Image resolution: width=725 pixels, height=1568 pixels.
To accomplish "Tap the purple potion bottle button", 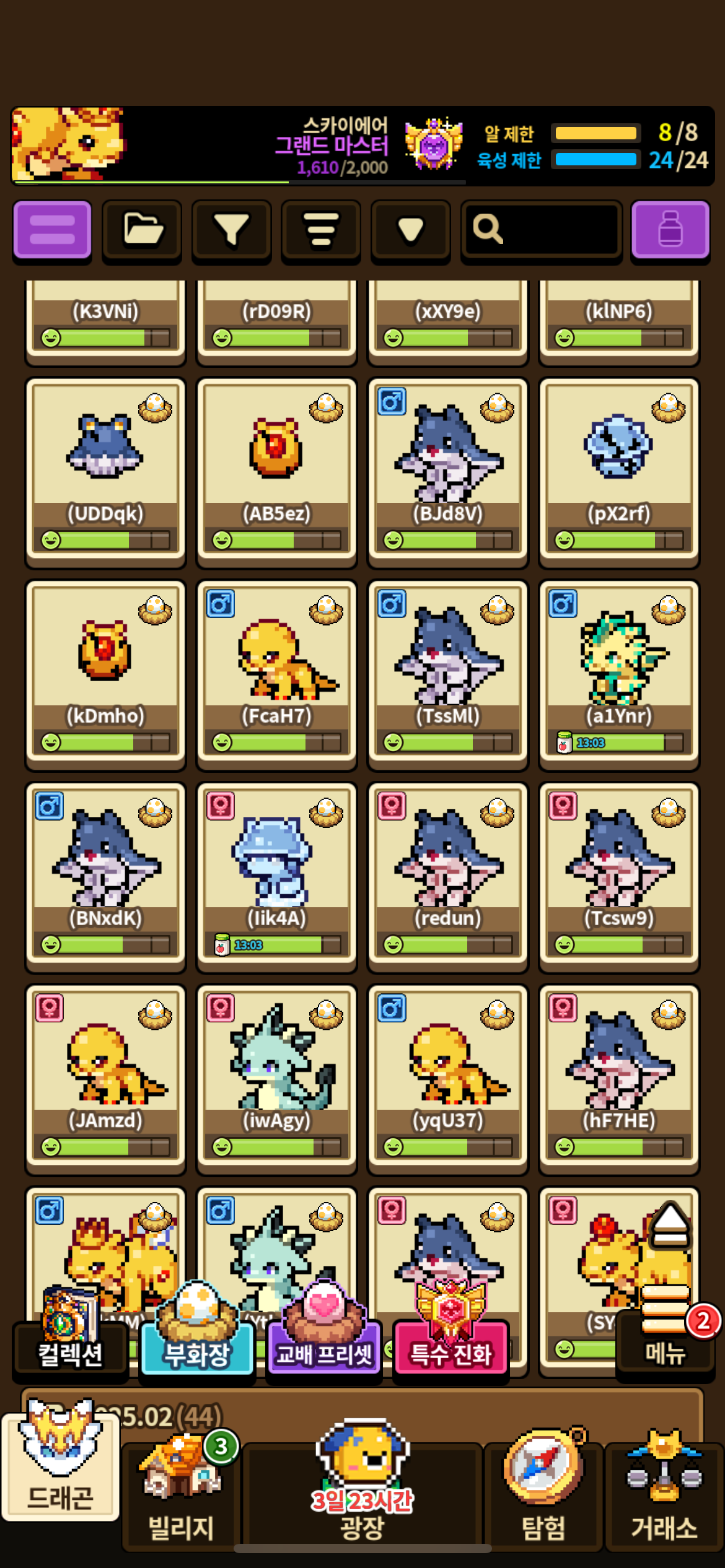I will 670,229.
